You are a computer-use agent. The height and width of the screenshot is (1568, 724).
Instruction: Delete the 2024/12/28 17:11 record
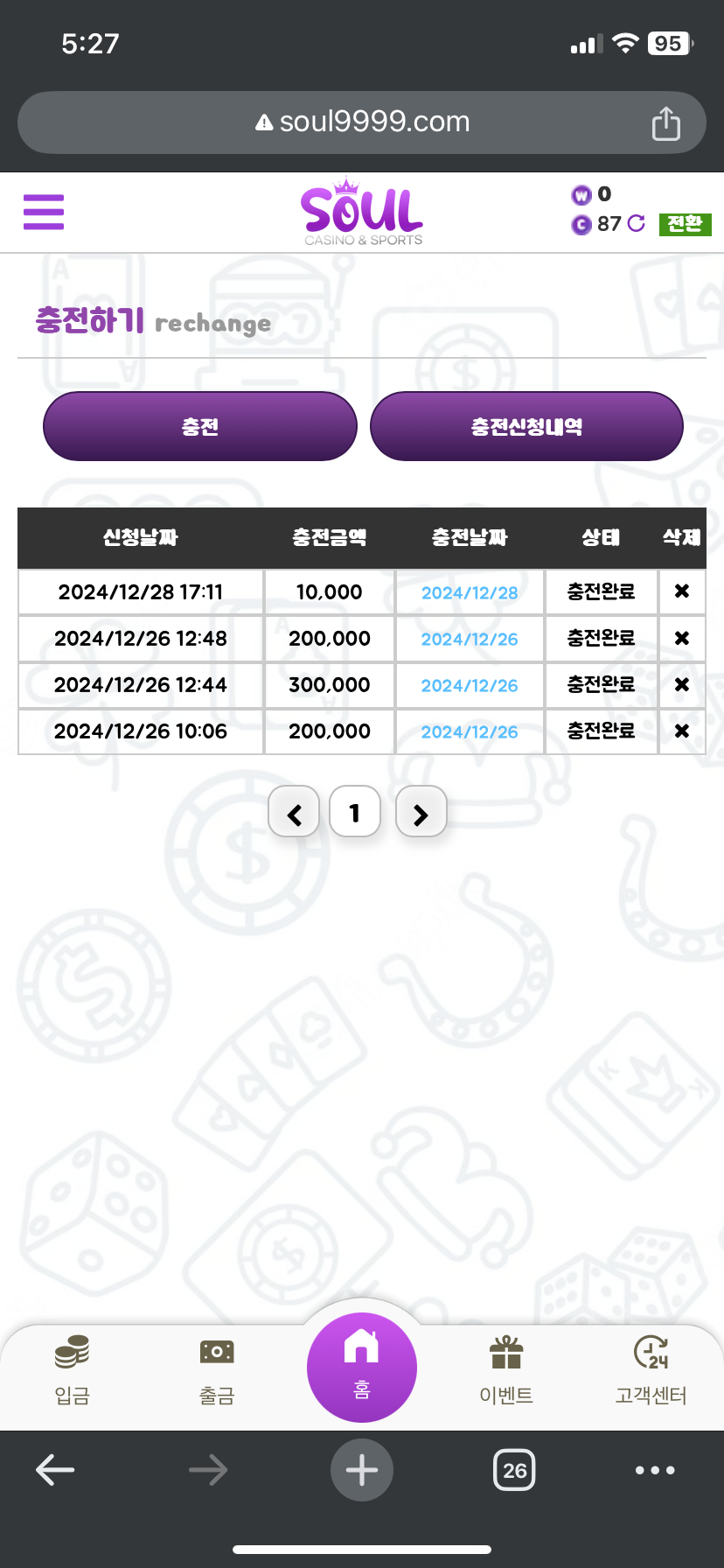coord(682,591)
